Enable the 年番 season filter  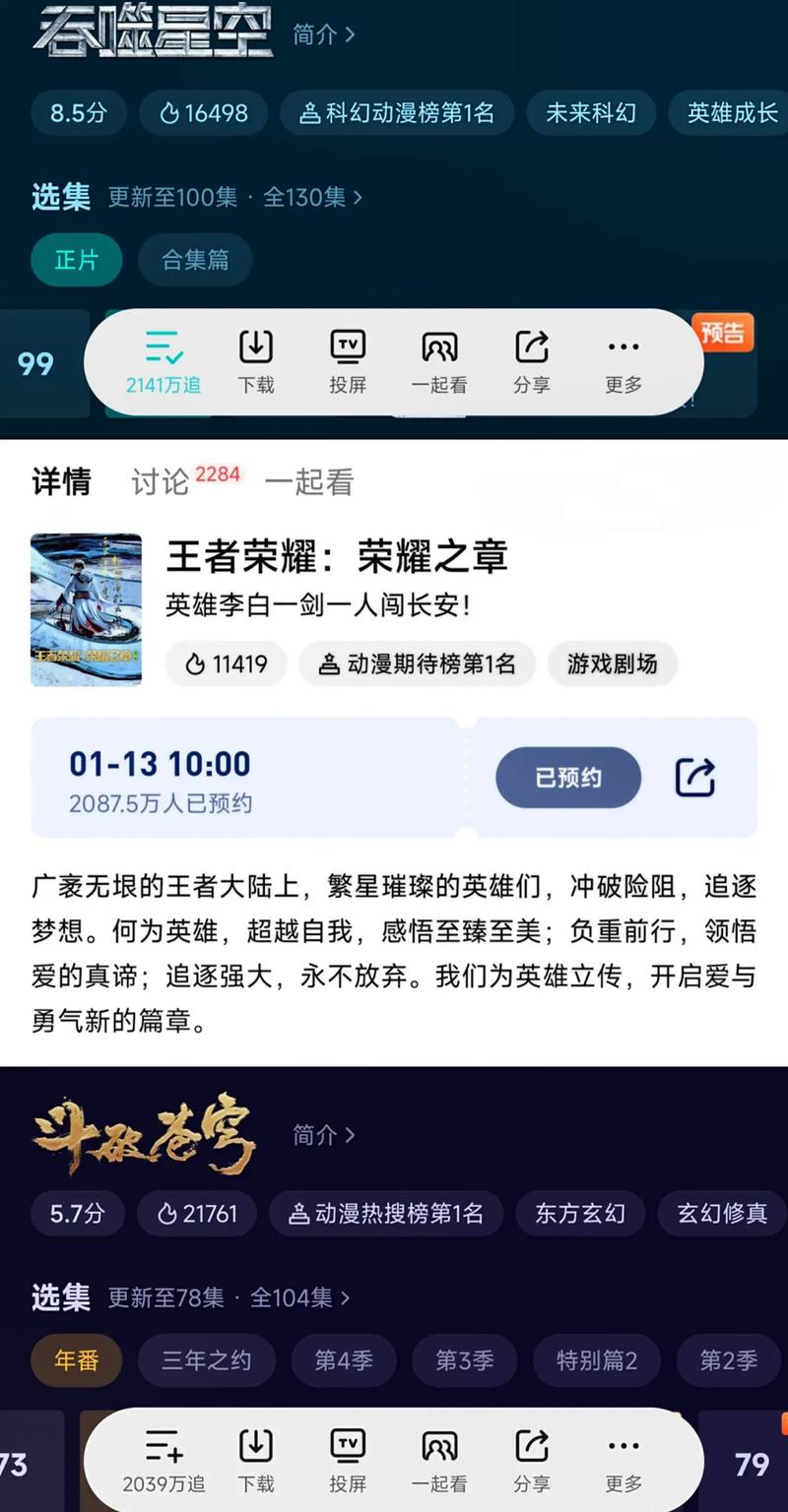pos(77,1360)
